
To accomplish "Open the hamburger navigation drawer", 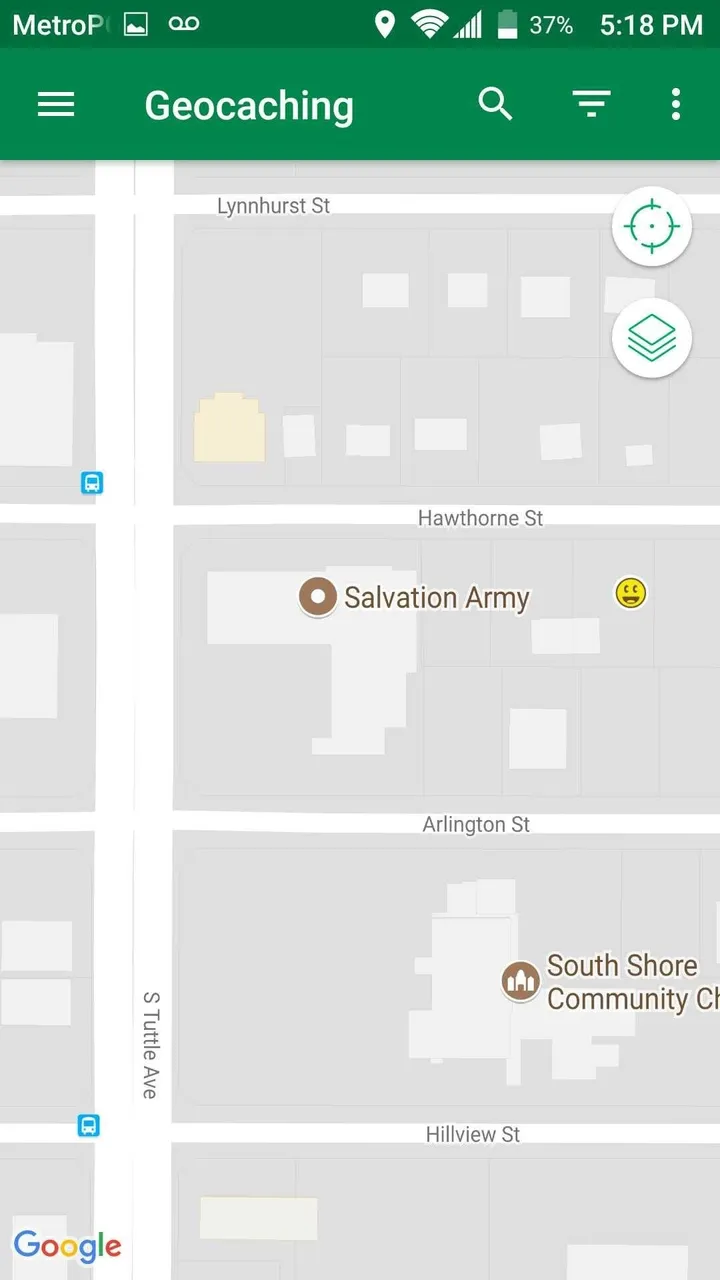I will [56, 104].
